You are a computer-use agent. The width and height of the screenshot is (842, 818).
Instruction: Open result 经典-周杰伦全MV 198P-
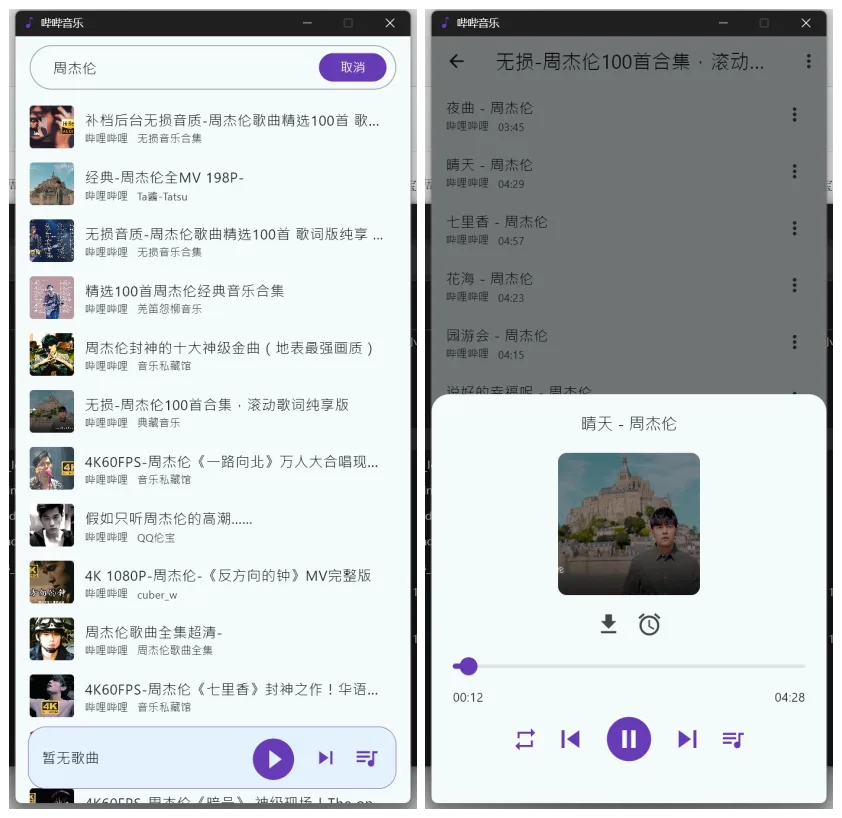pos(164,177)
